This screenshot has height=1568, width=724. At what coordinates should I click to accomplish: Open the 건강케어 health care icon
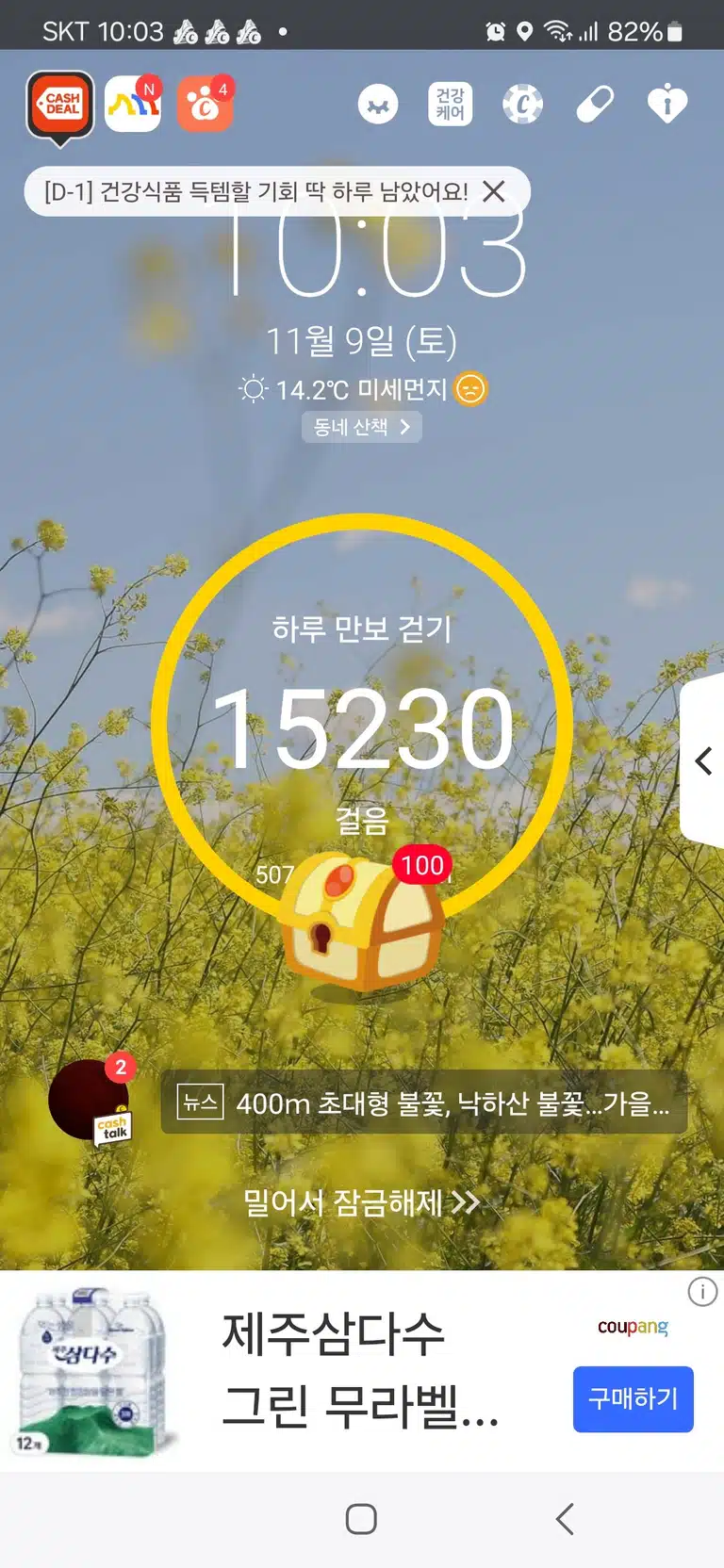point(450,104)
